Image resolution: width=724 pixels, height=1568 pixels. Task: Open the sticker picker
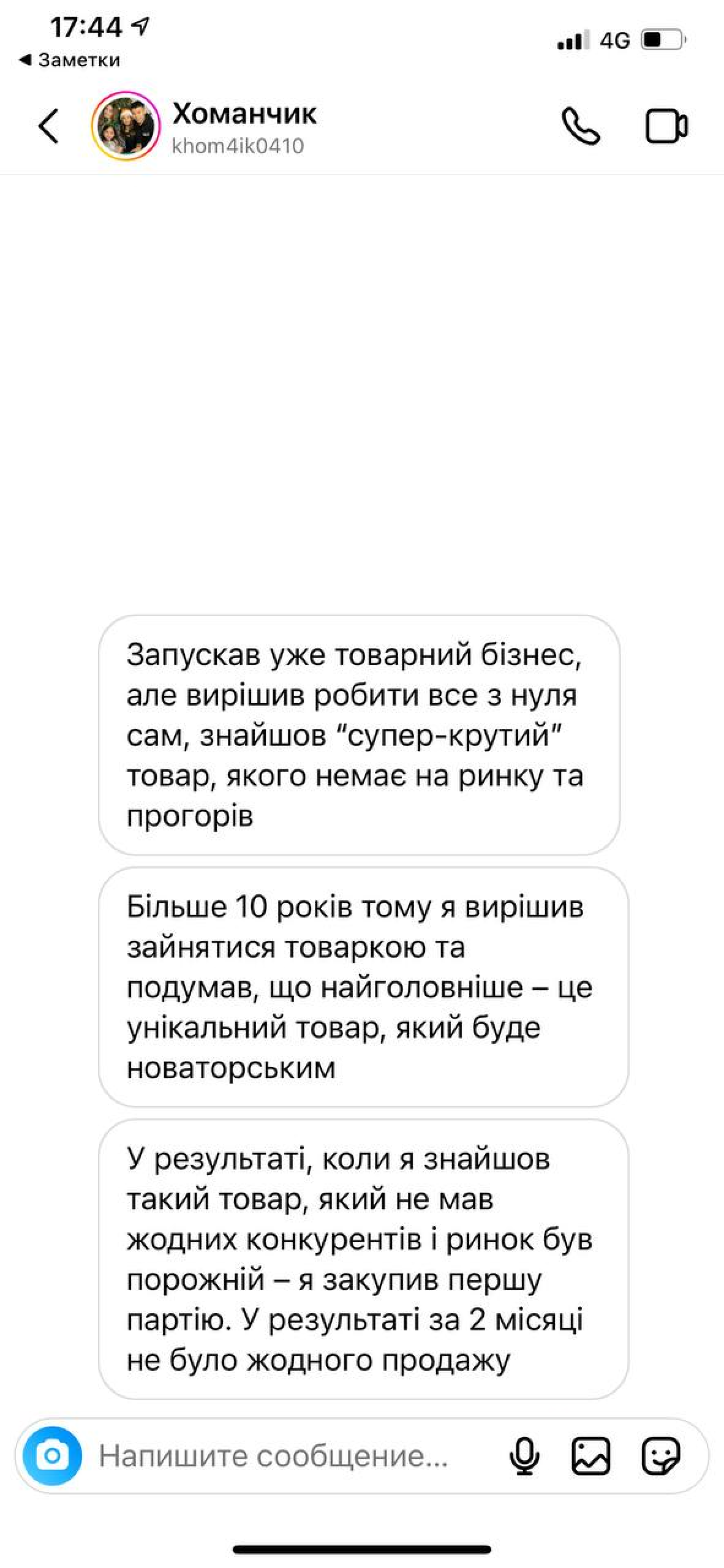660,1456
